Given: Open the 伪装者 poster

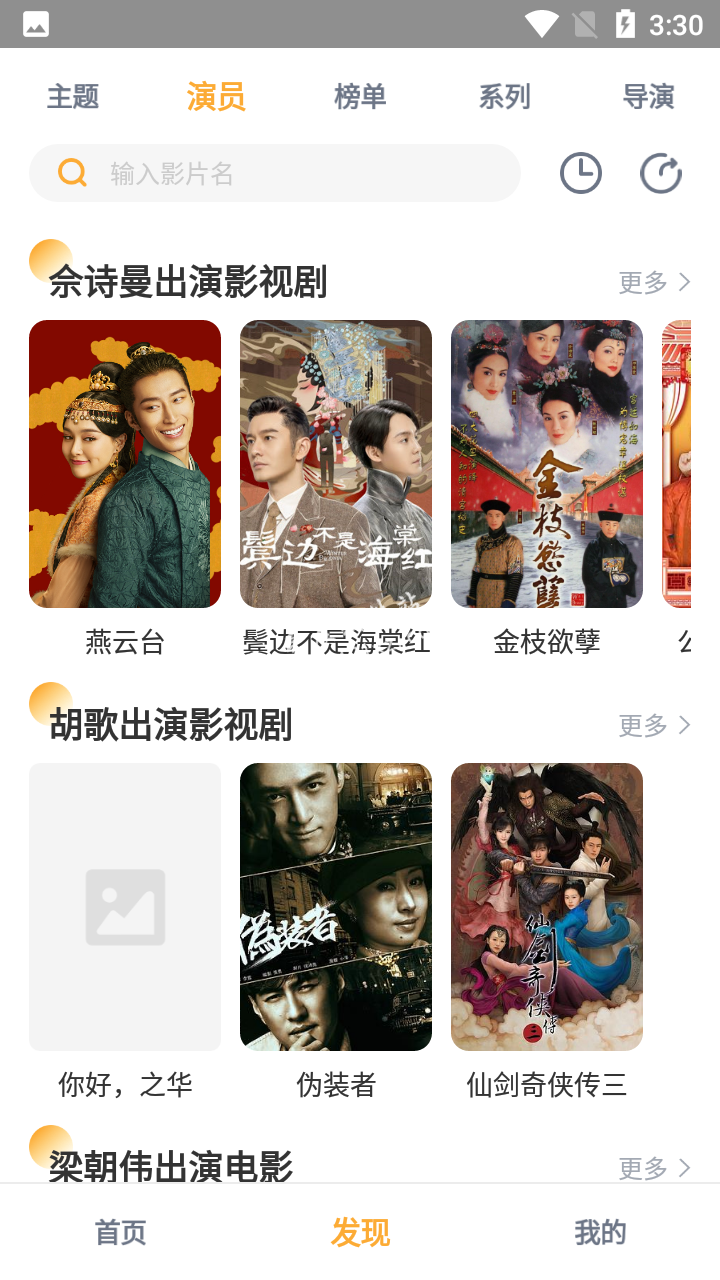Looking at the screenshot, I should click(336, 907).
